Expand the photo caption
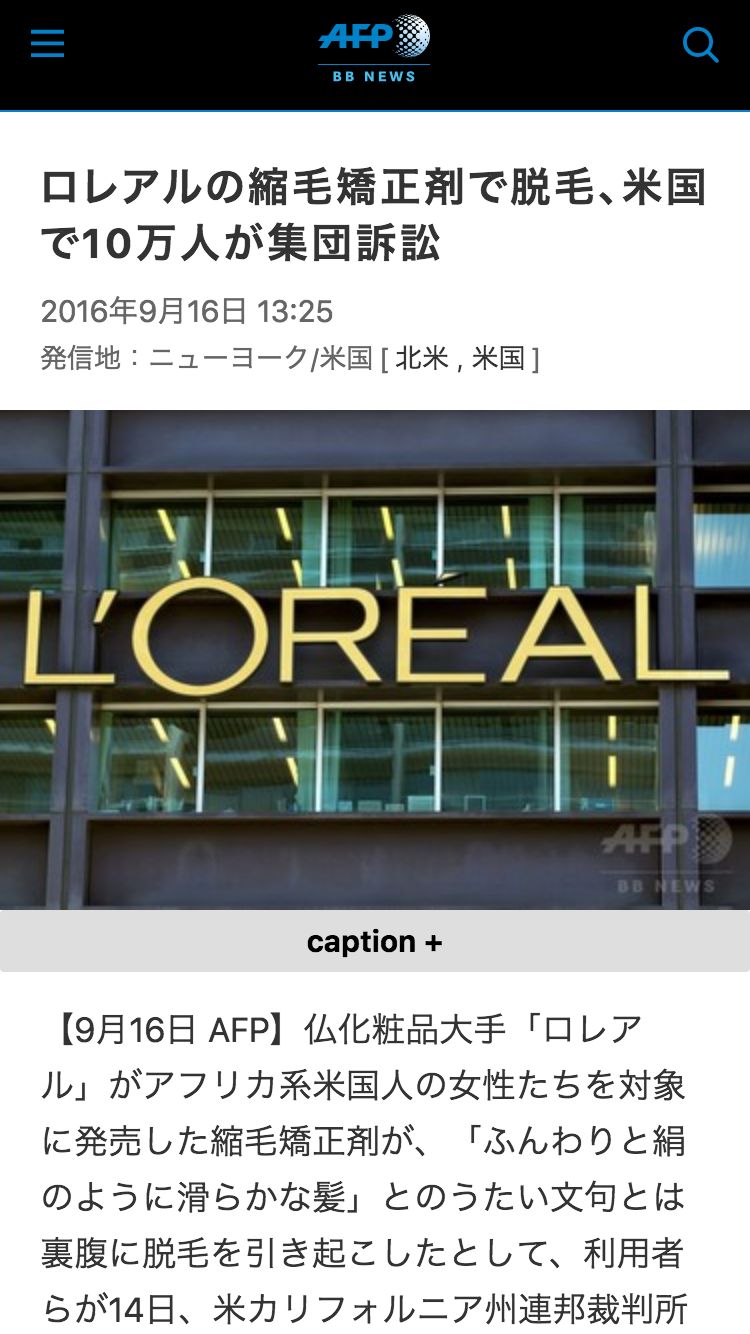Screen dimensions: 750x1334 (375, 941)
